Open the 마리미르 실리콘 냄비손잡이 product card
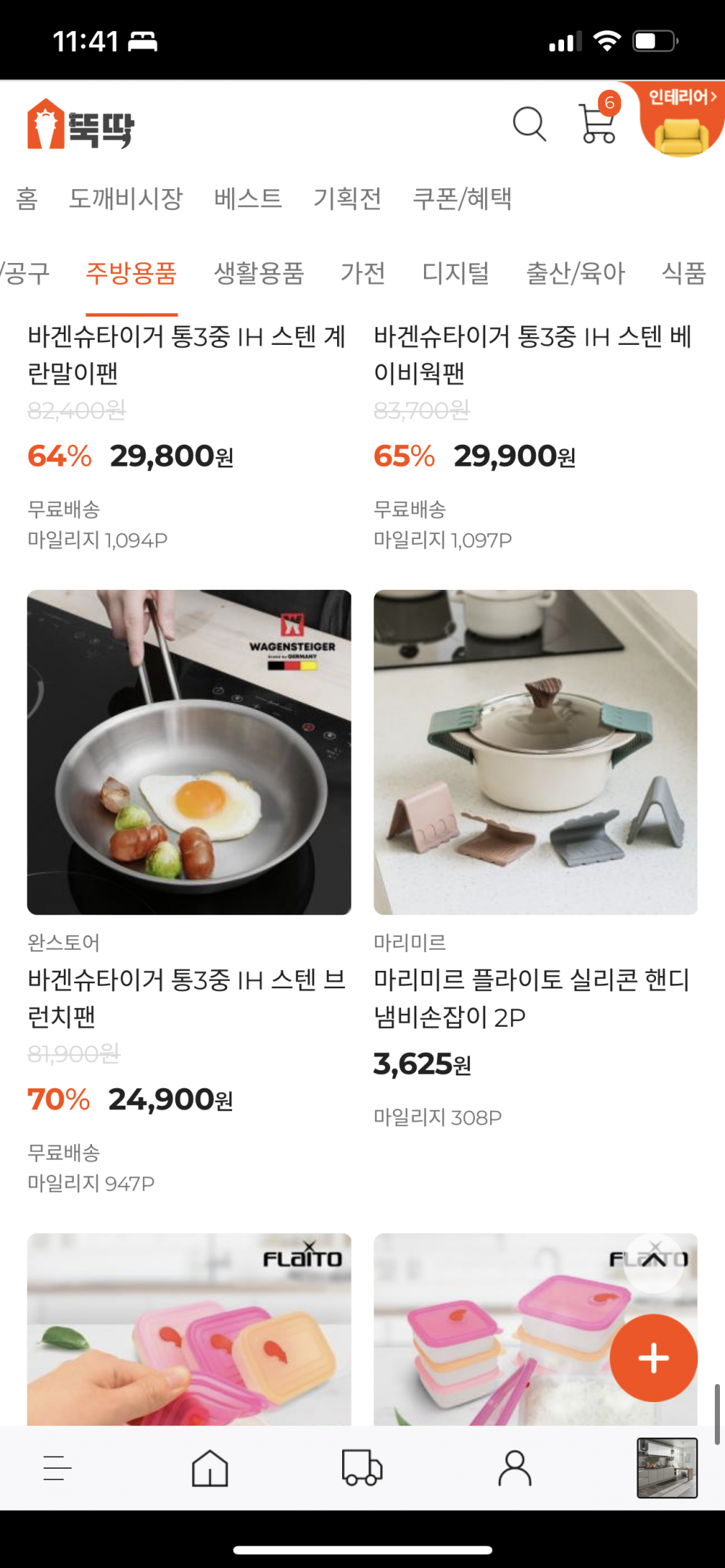 coord(535,752)
